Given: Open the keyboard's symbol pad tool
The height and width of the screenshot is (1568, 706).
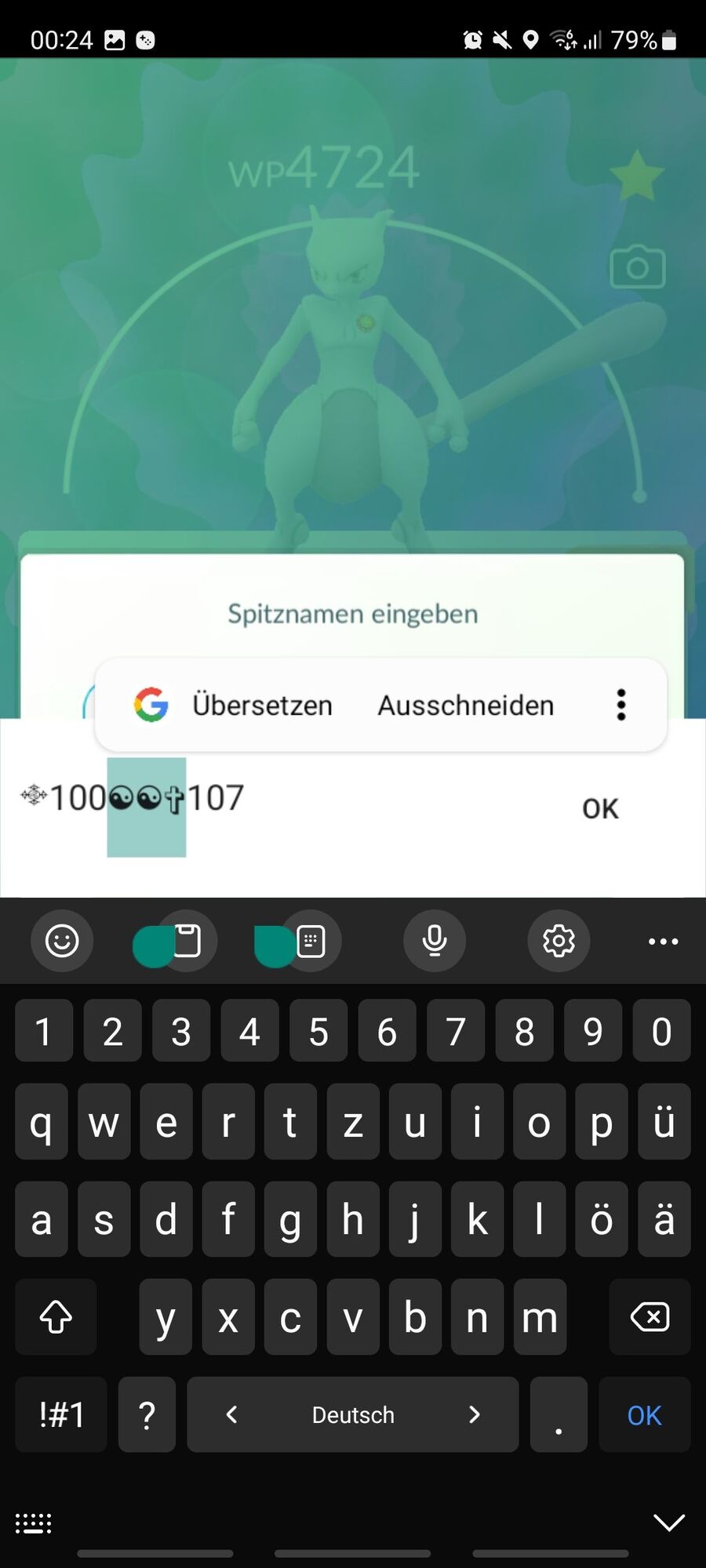Looking at the screenshot, I should [x=311, y=940].
